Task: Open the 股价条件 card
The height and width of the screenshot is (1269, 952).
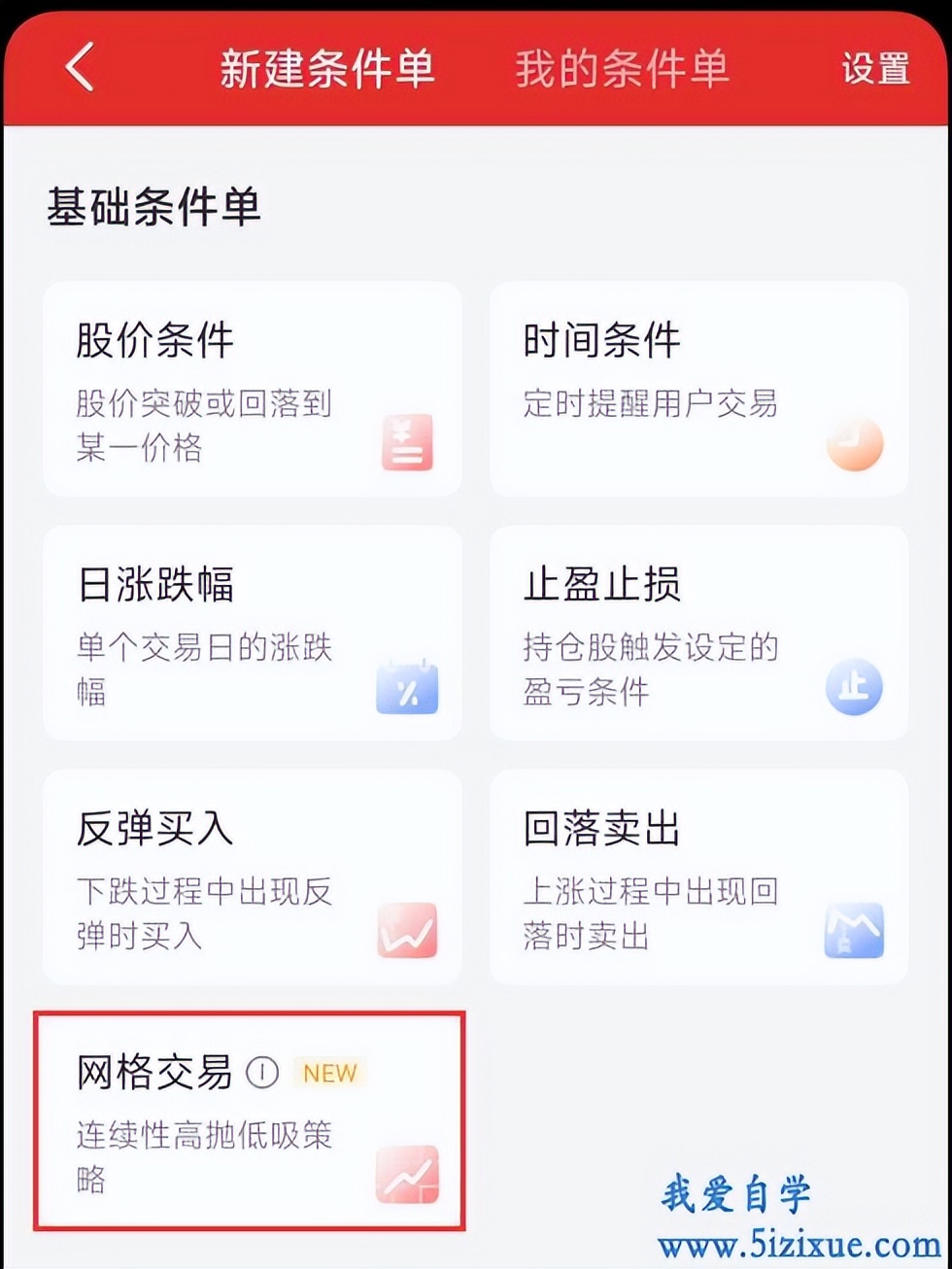Action: click(252, 389)
